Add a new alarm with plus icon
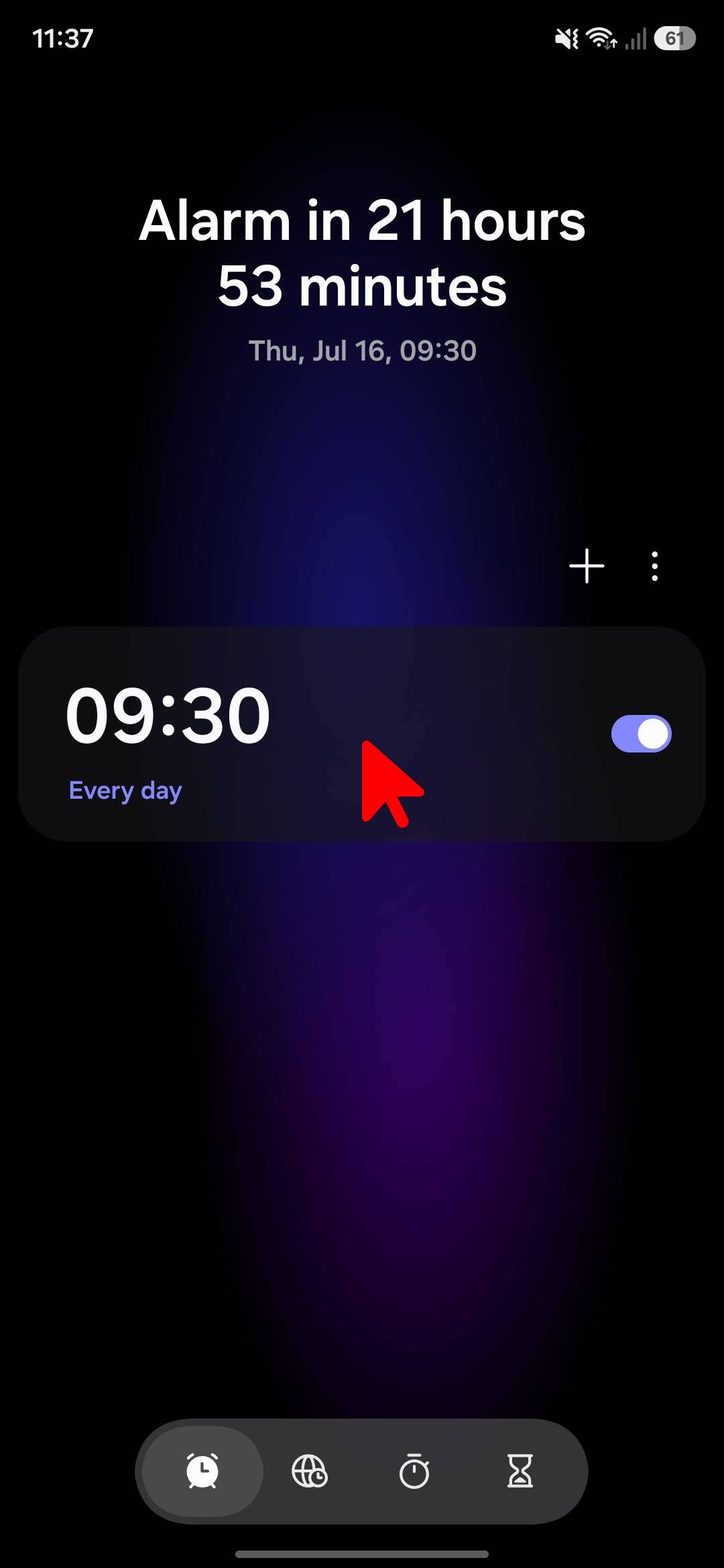The image size is (724, 1568). (x=587, y=566)
